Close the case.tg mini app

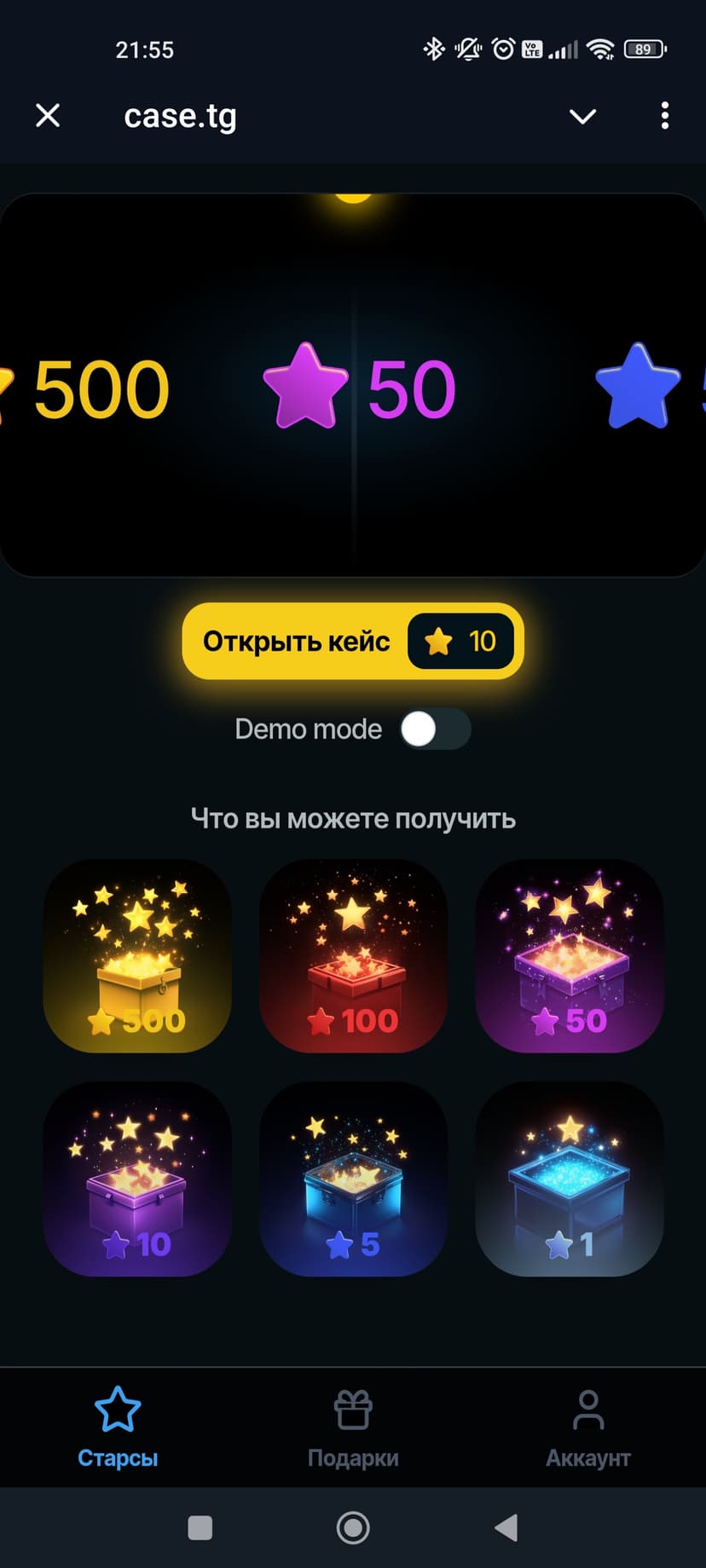coord(48,115)
